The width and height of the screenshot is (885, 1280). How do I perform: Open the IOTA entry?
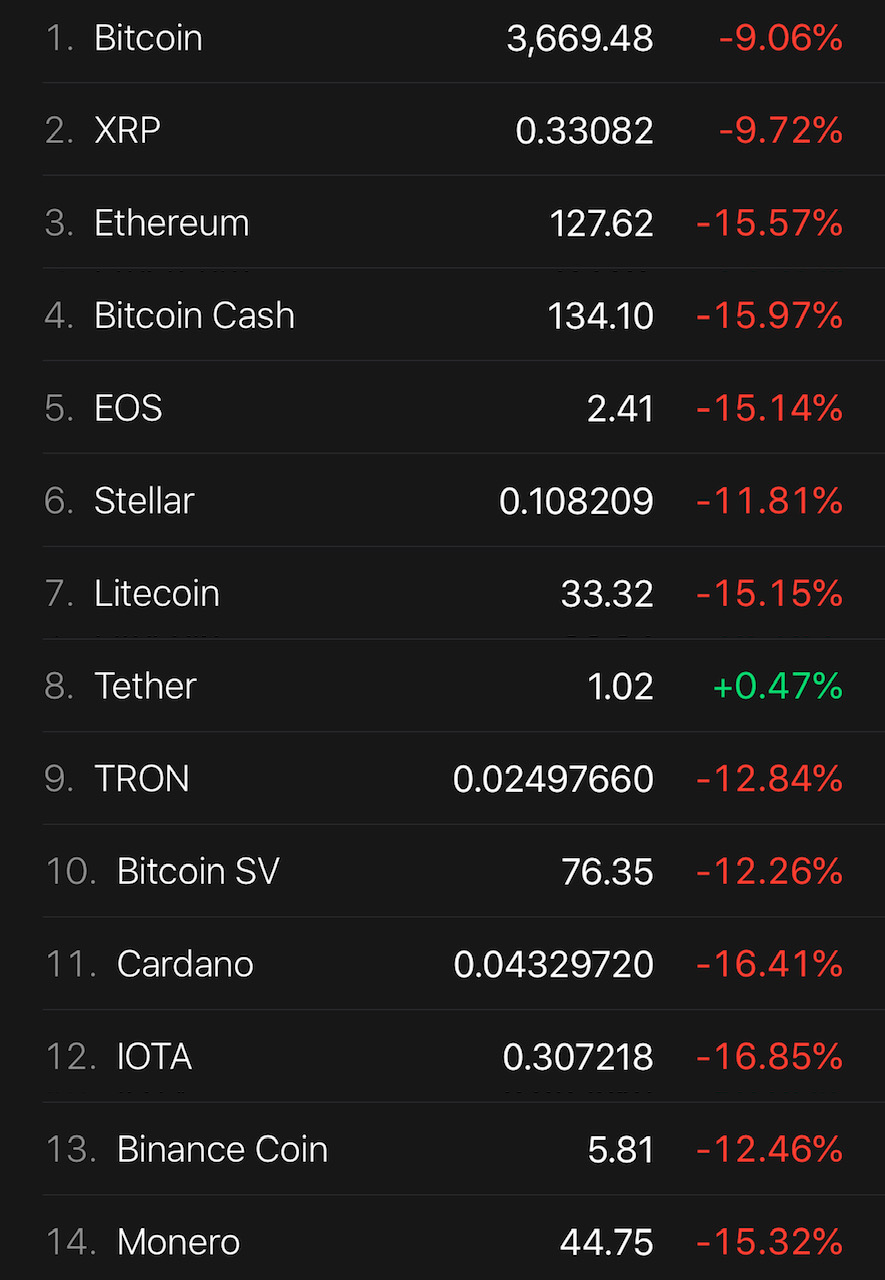(x=154, y=1057)
